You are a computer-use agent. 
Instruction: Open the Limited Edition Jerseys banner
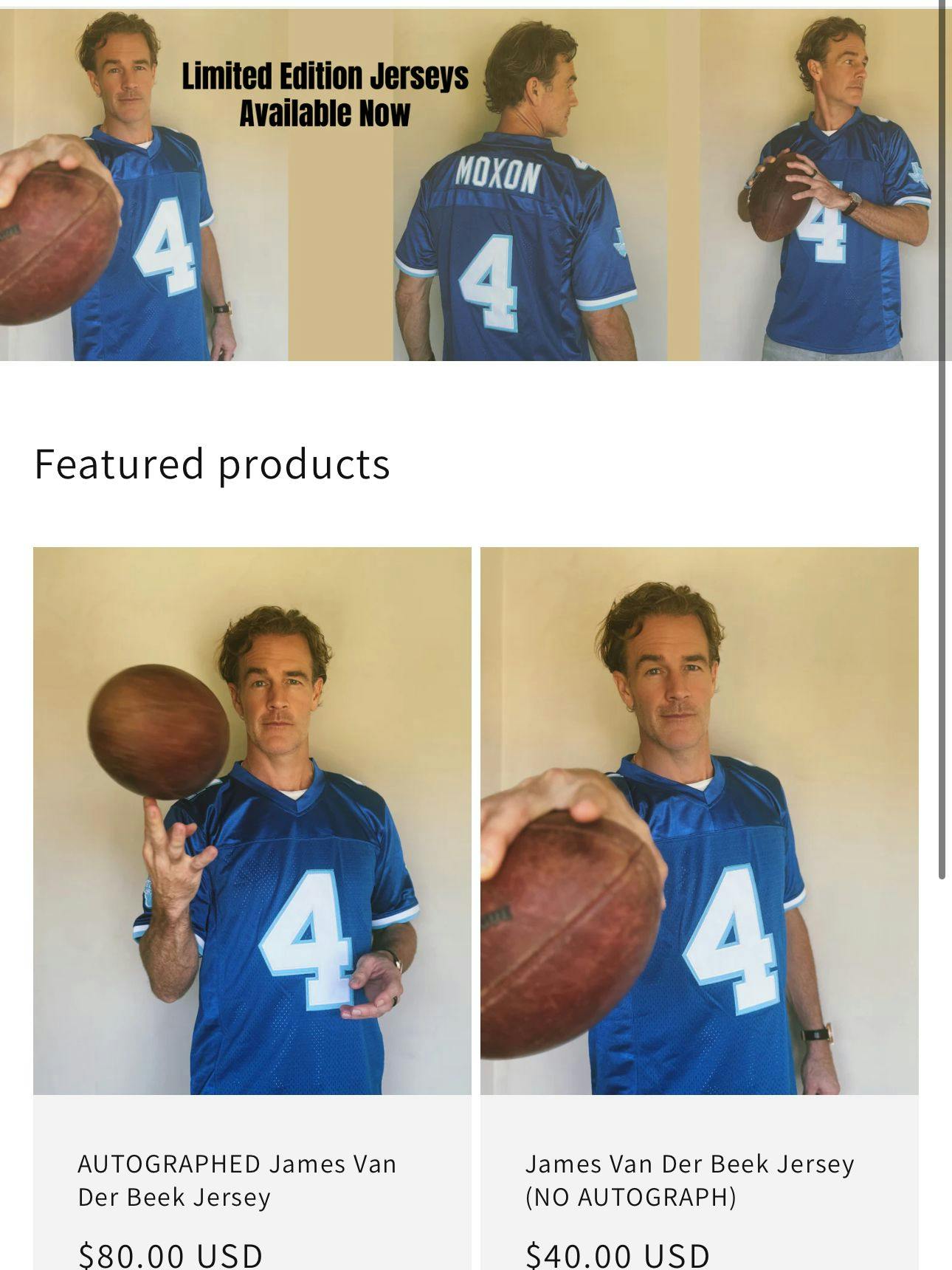472,185
